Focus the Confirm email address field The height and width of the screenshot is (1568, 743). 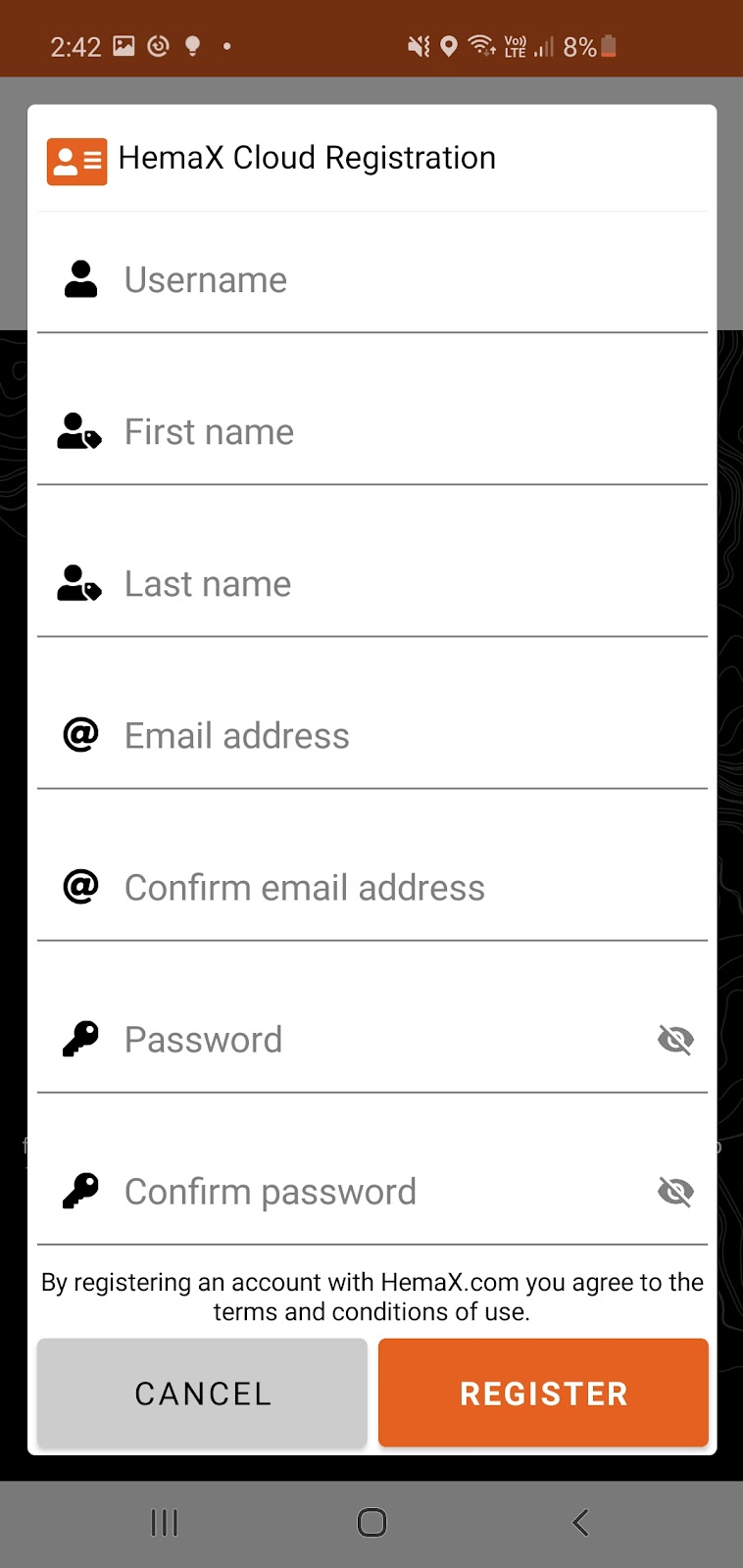click(372, 888)
